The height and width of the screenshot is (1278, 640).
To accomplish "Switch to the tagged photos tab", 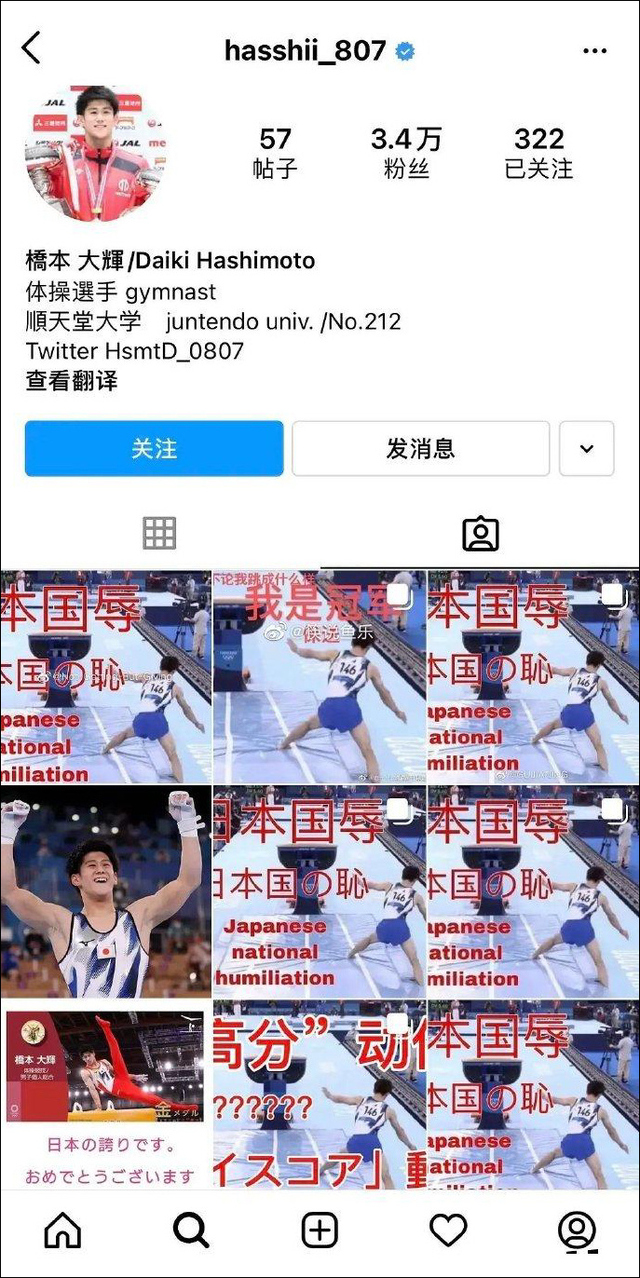I will pos(480,533).
